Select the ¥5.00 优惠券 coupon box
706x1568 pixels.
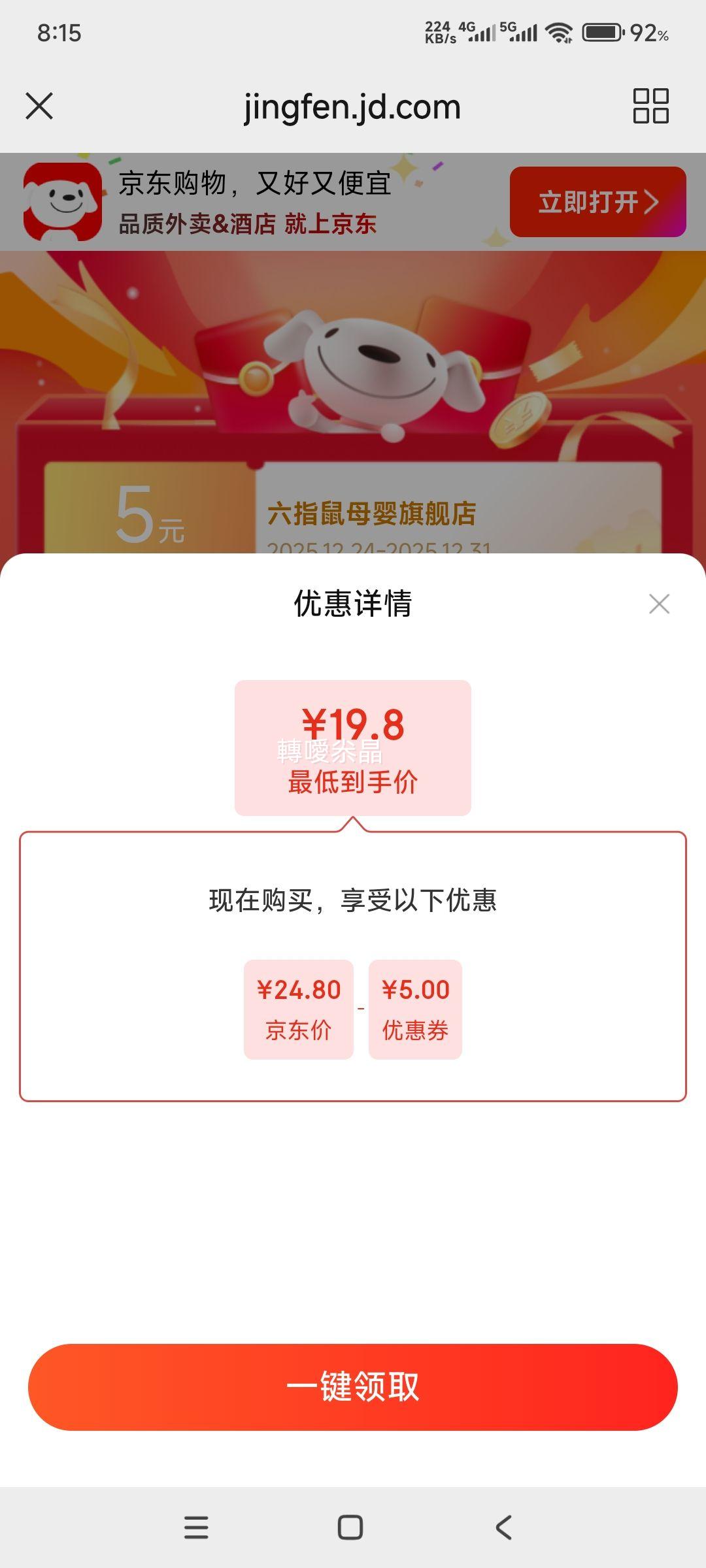point(416,1008)
